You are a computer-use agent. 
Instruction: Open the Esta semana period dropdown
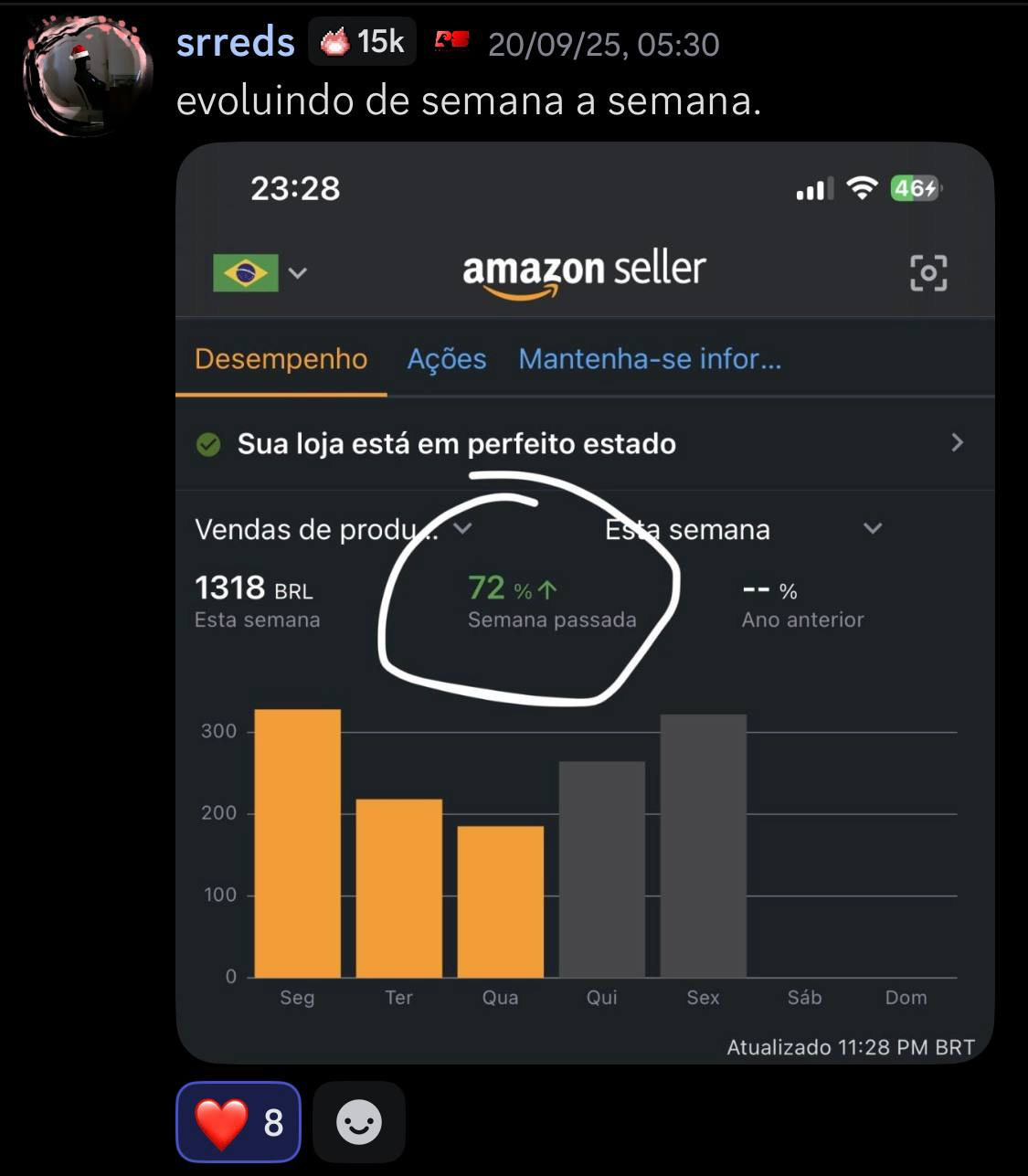click(x=872, y=528)
